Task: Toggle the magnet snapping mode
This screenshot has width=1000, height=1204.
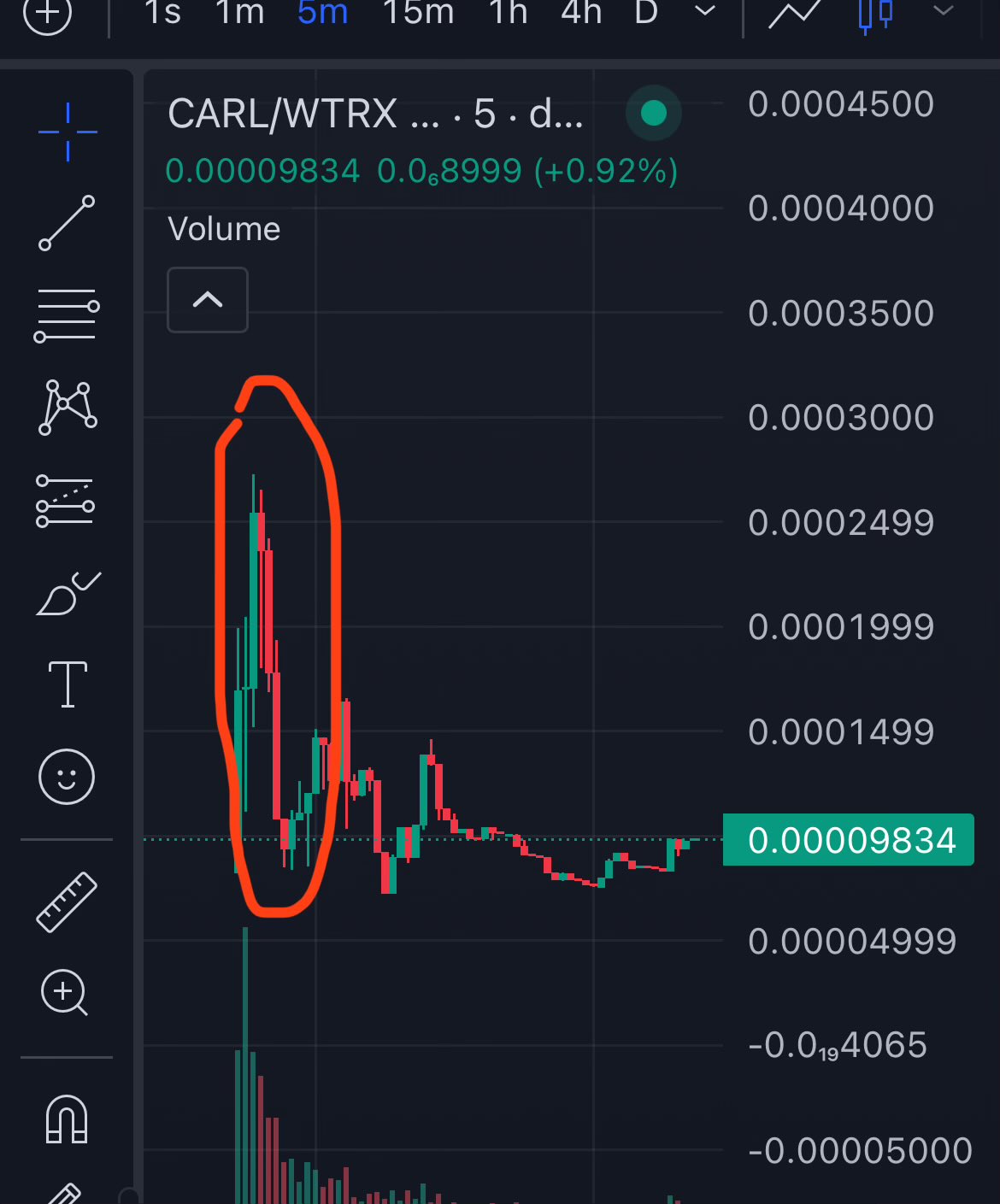Action: tap(67, 1119)
